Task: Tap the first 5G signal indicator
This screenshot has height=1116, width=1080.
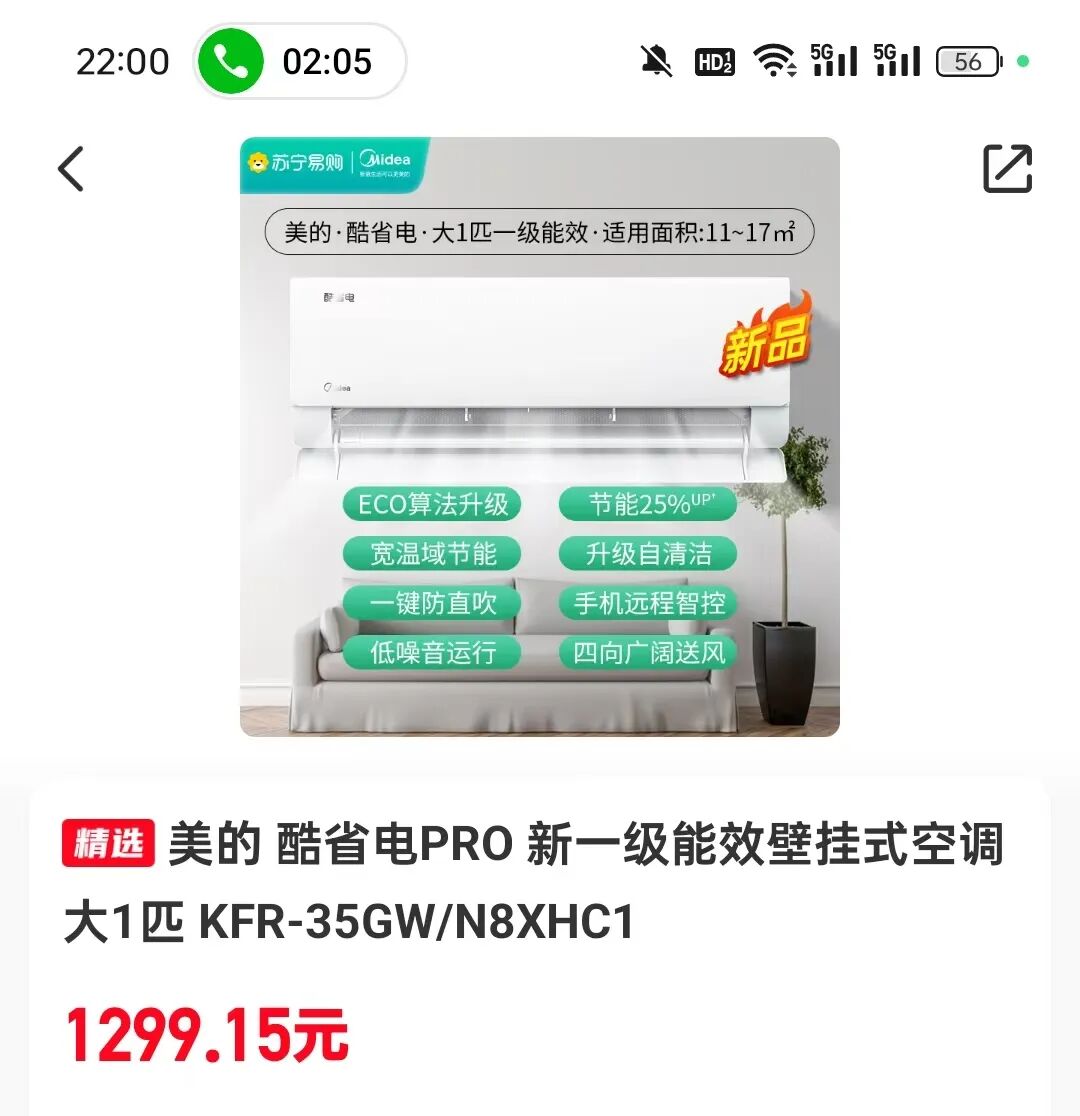Action: (x=833, y=61)
